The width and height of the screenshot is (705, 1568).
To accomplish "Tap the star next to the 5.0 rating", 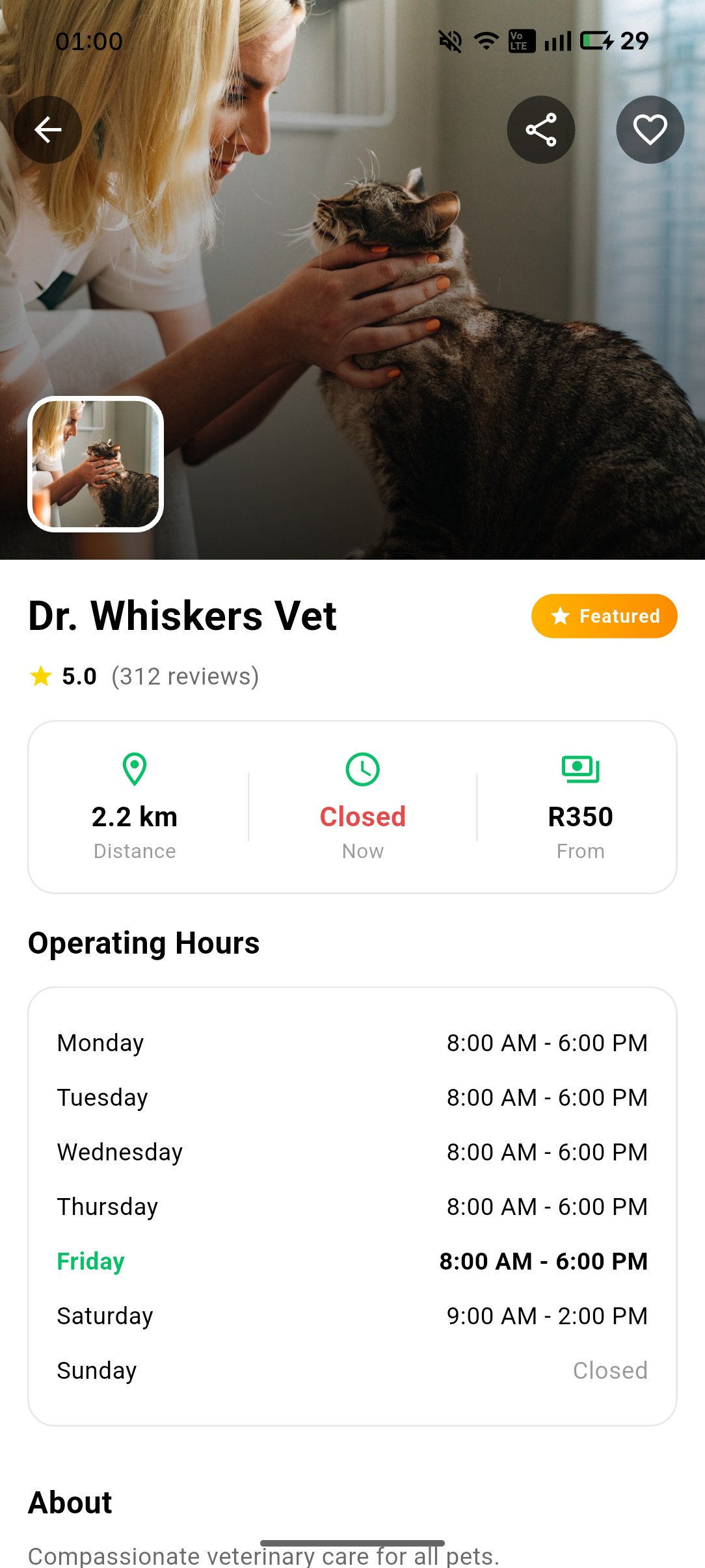I will pos(40,676).
